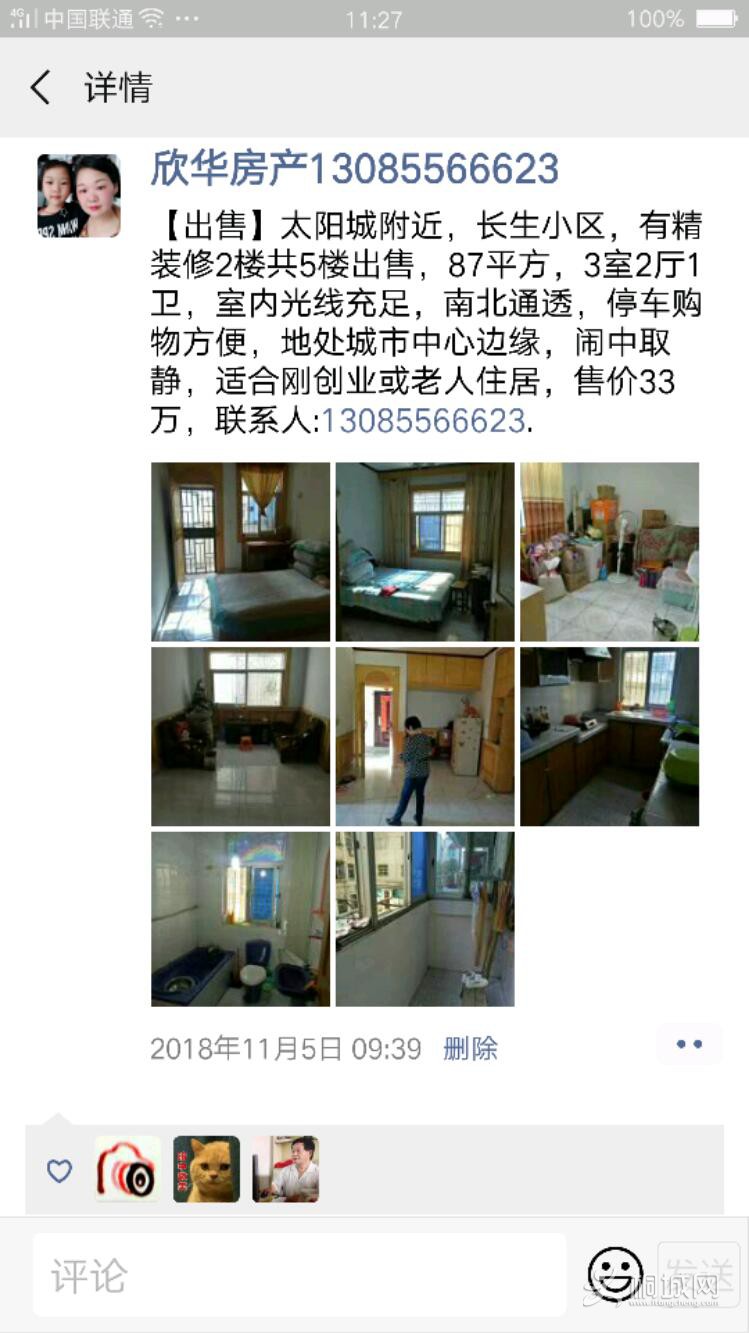749x1333 pixels.
Task: Open the orange cat liker's avatar
Action: pyautogui.click(x=206, y=1169)
